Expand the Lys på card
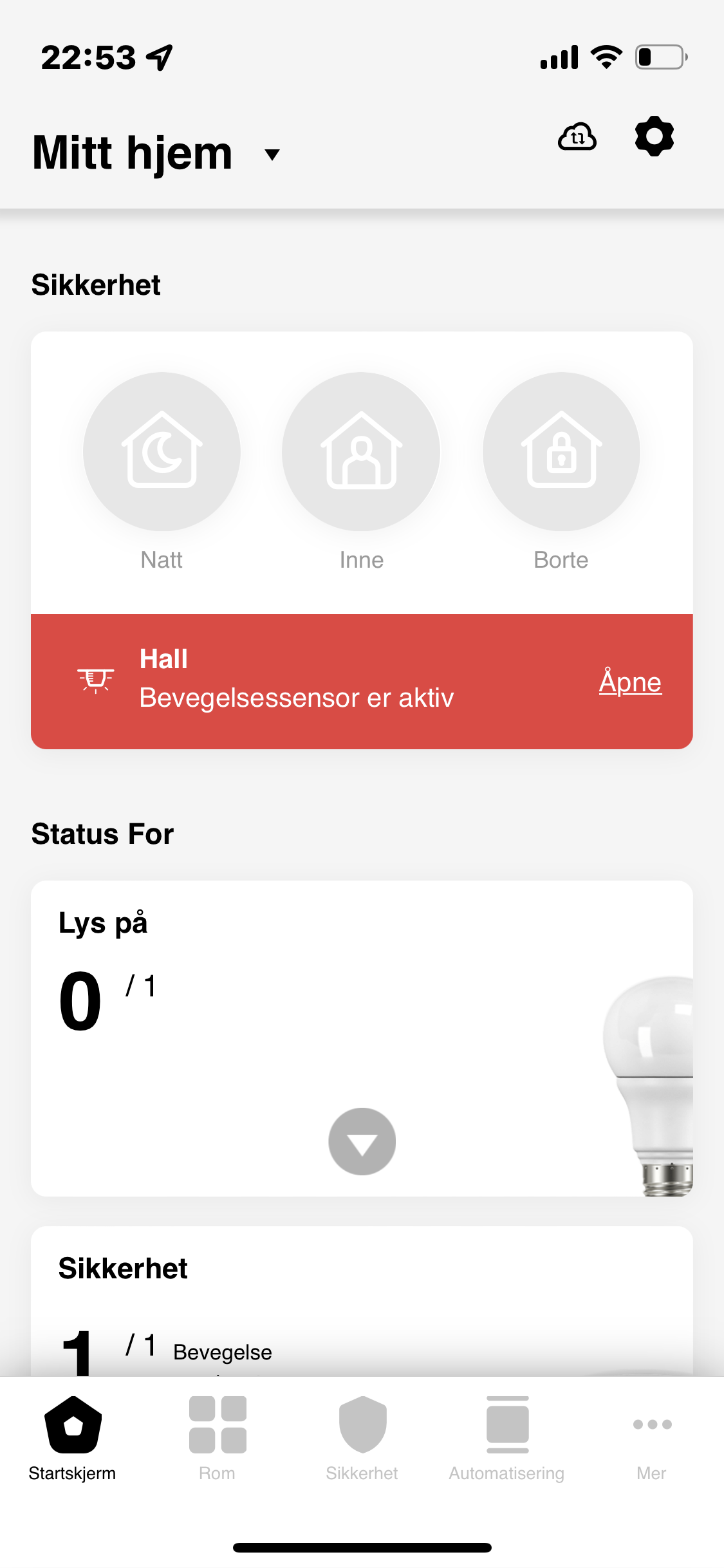 362,1141
